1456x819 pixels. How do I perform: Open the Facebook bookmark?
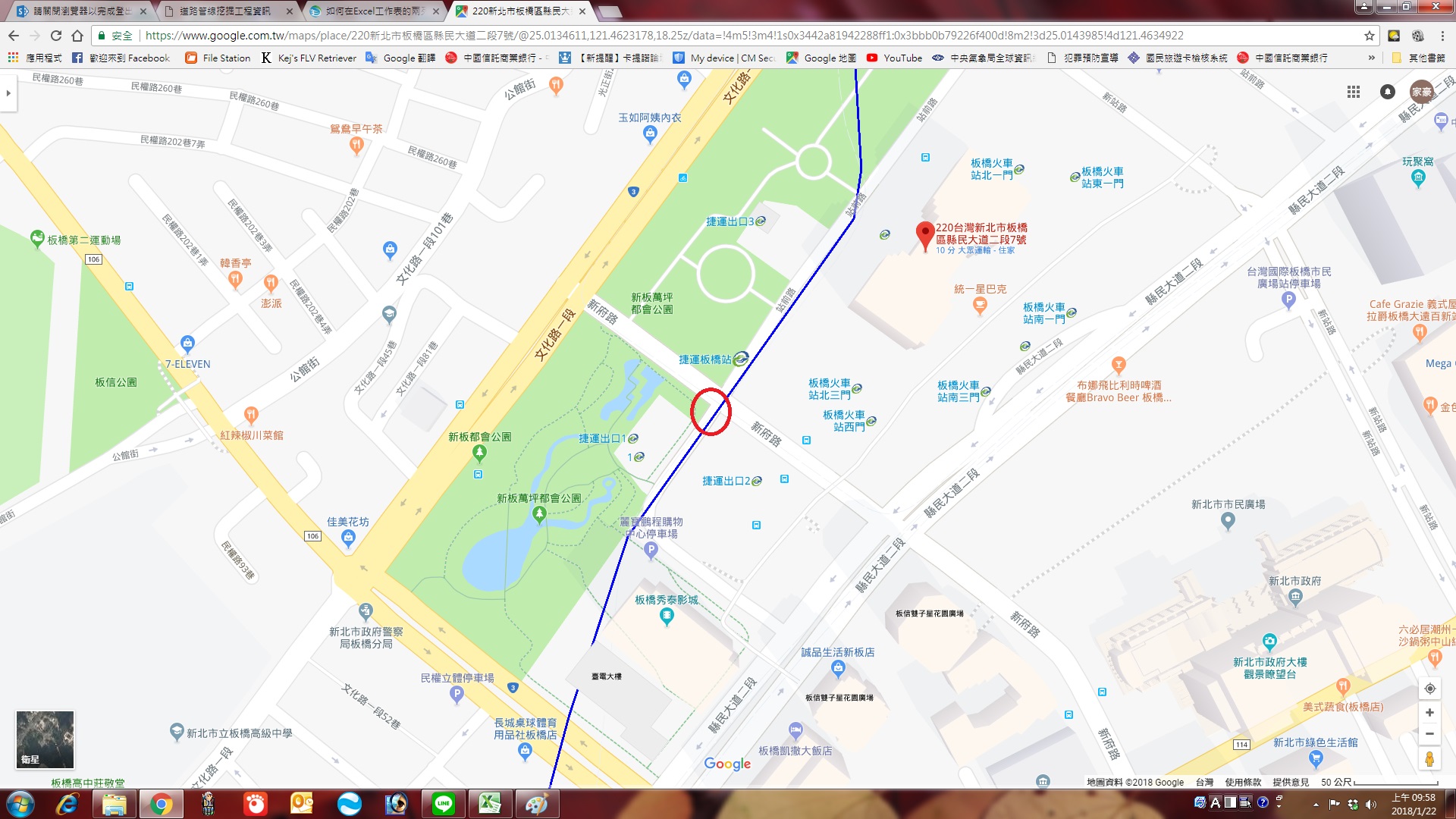(121, 58)
